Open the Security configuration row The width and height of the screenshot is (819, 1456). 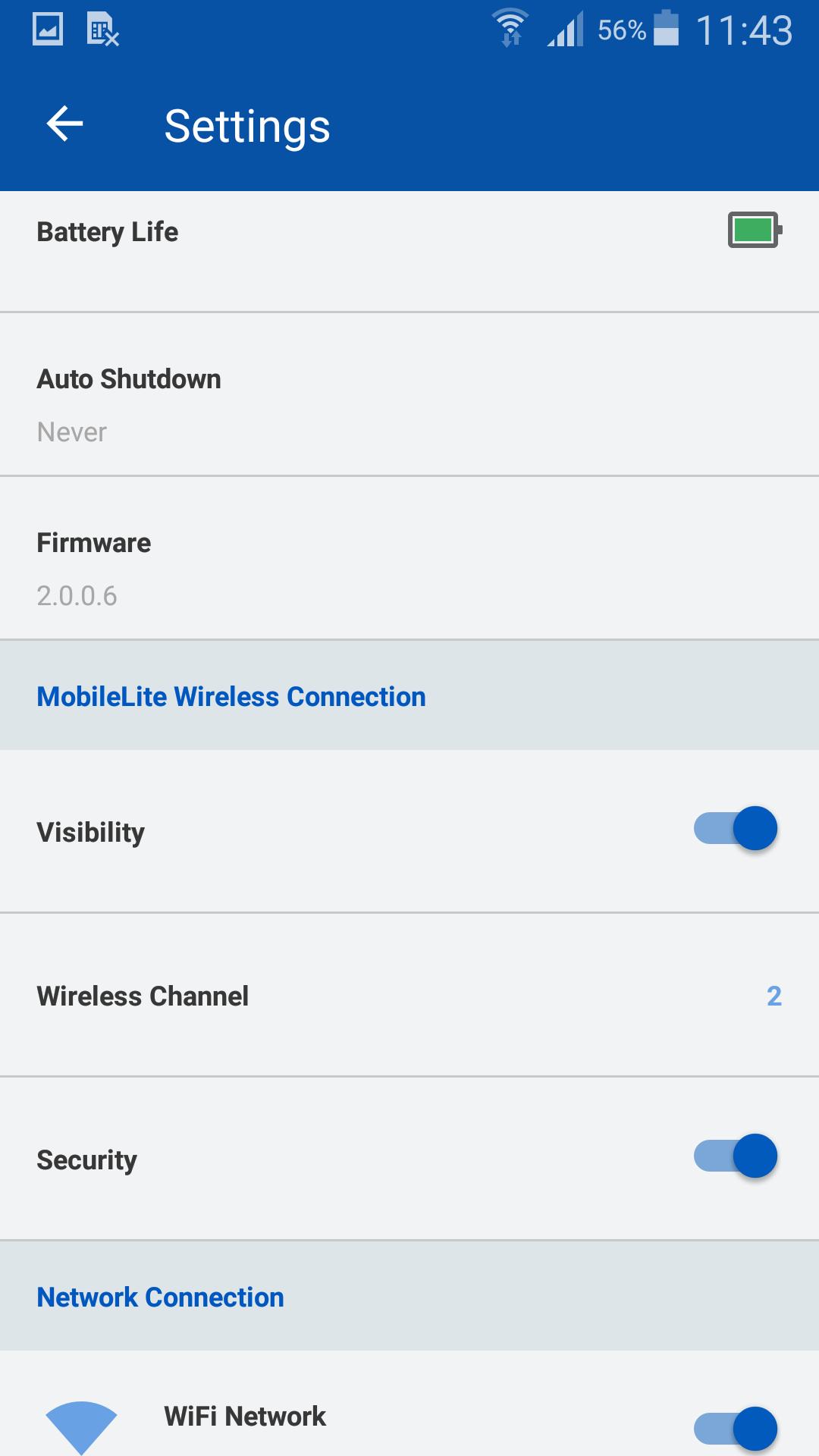(x=303, y=1158)
